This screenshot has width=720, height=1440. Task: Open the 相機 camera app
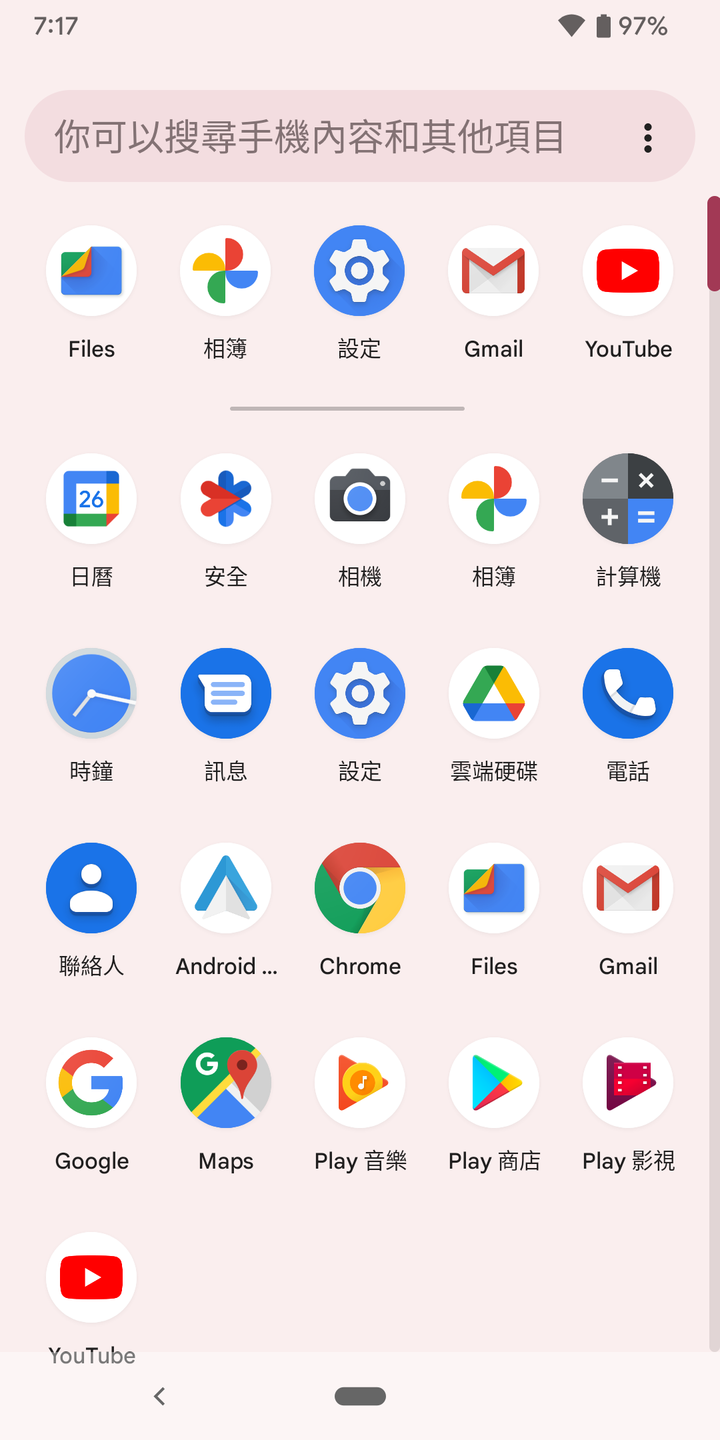coord(360,499)
